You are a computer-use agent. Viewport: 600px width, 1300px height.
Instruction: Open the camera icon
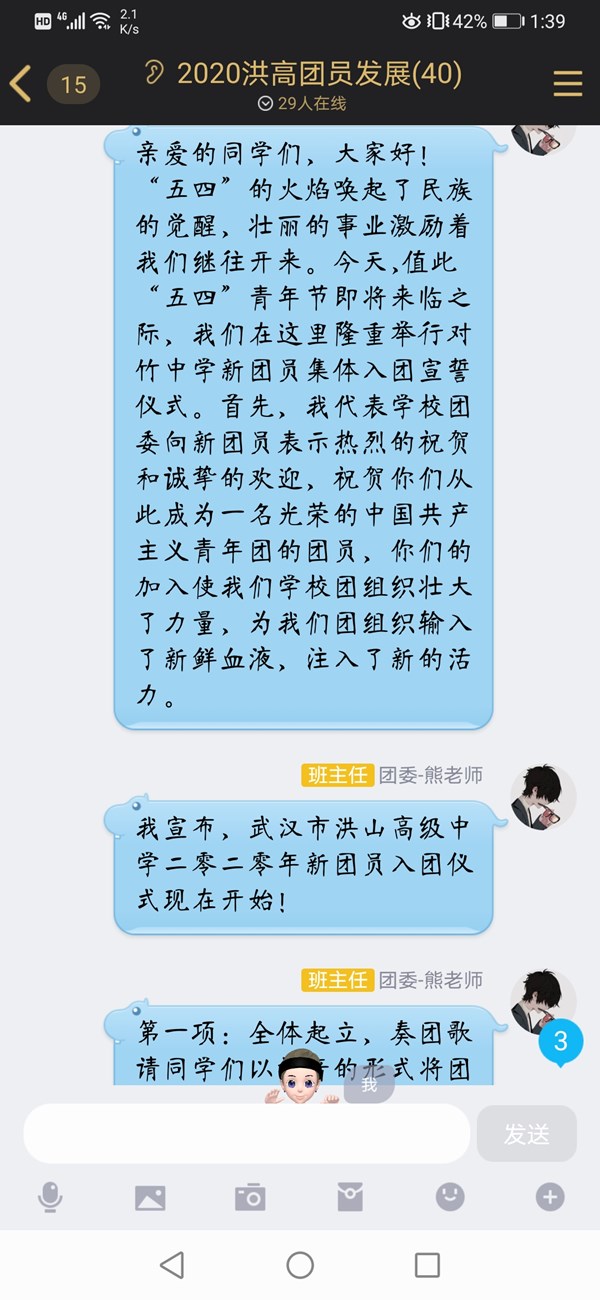pos(250,1196)
